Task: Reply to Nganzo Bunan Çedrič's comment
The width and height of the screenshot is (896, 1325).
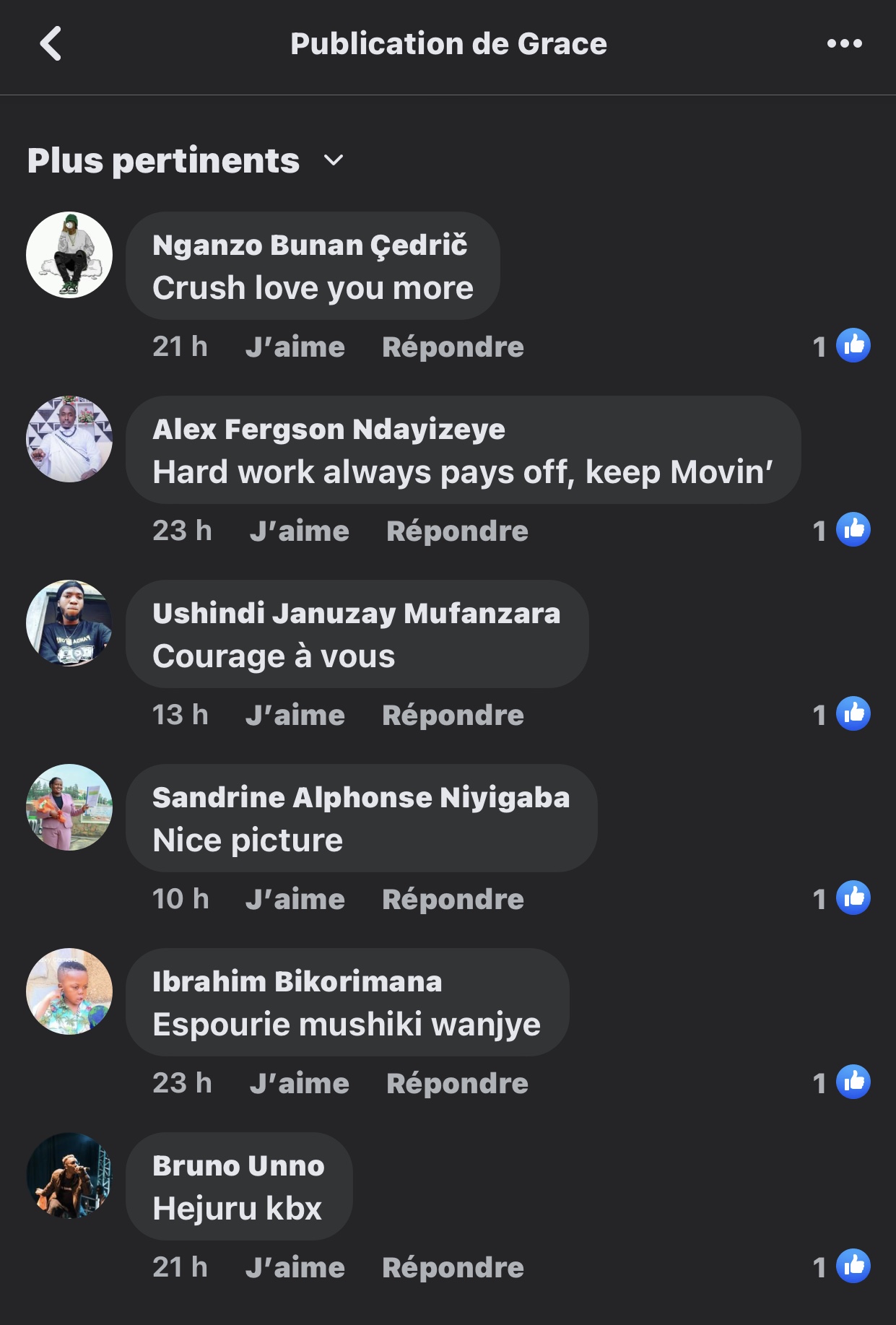Action: coord(453,347)
